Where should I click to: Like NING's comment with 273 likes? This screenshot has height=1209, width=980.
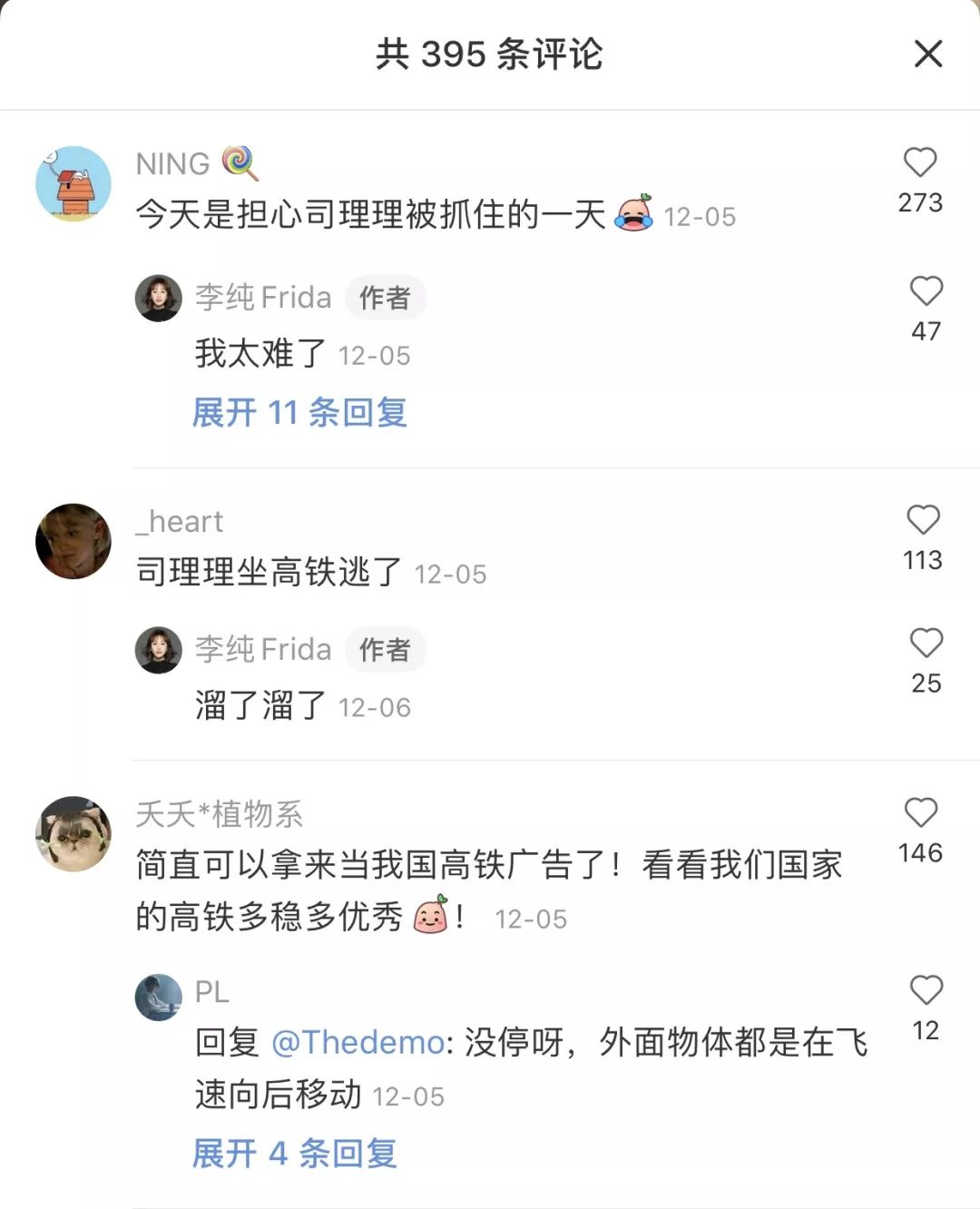(x=921, y=163)
